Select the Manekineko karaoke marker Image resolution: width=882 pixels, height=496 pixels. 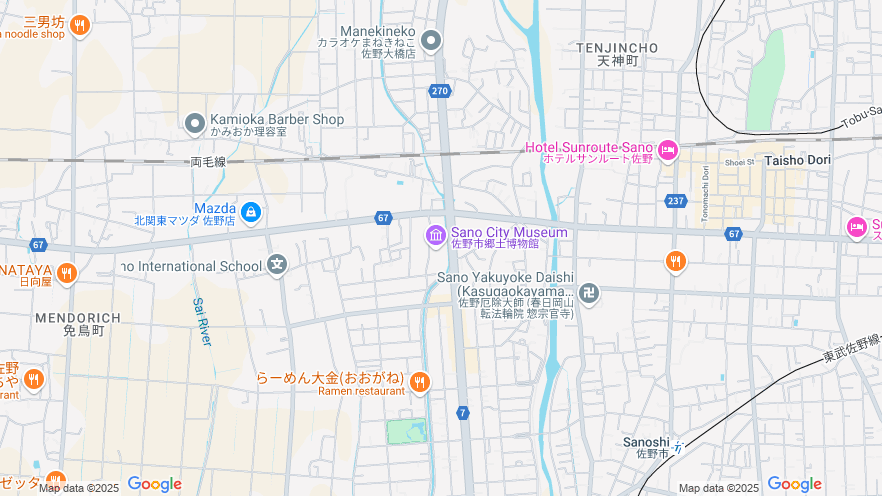(x=431, y=41)
